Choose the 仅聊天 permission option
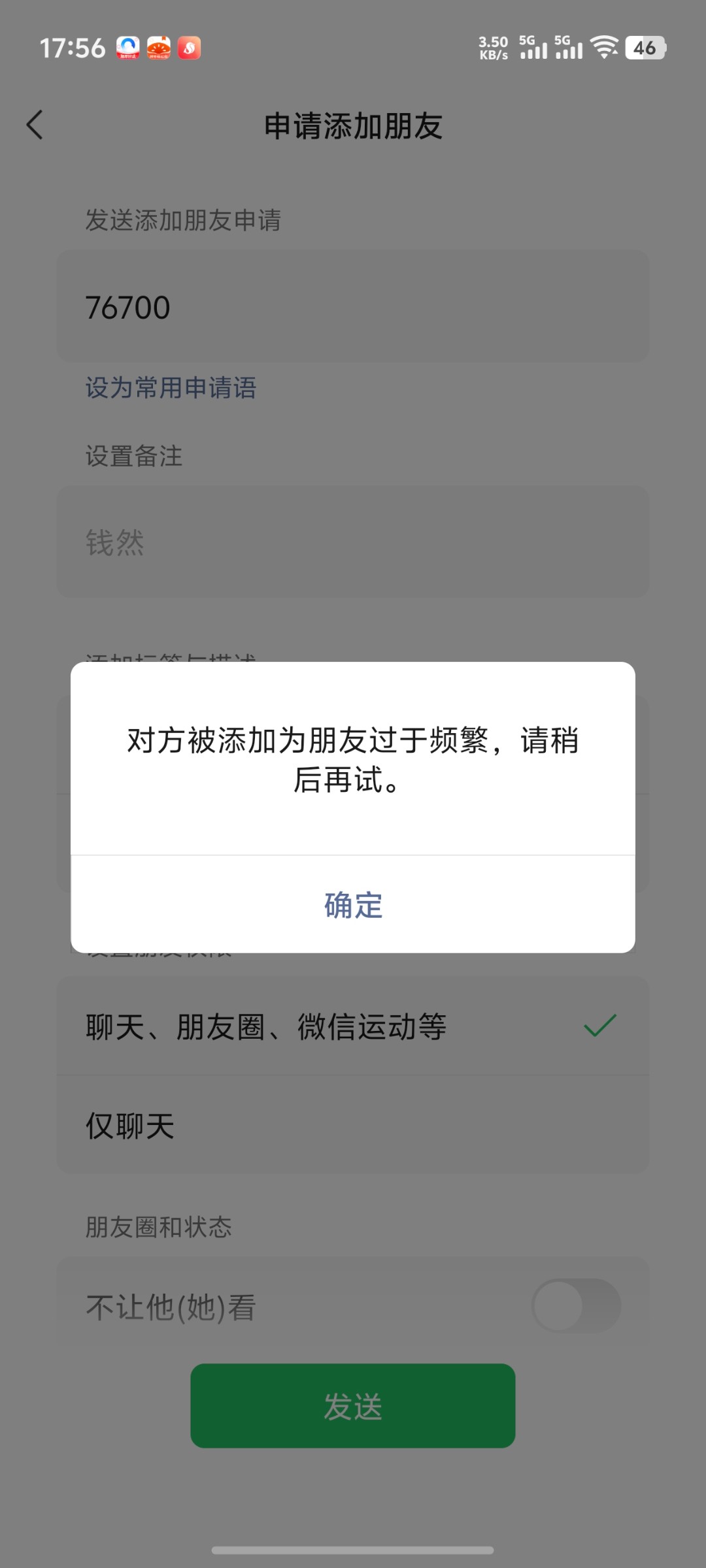Image resolution: width=706 pixels, height=1568 pixels. [x=353, y=1126]
